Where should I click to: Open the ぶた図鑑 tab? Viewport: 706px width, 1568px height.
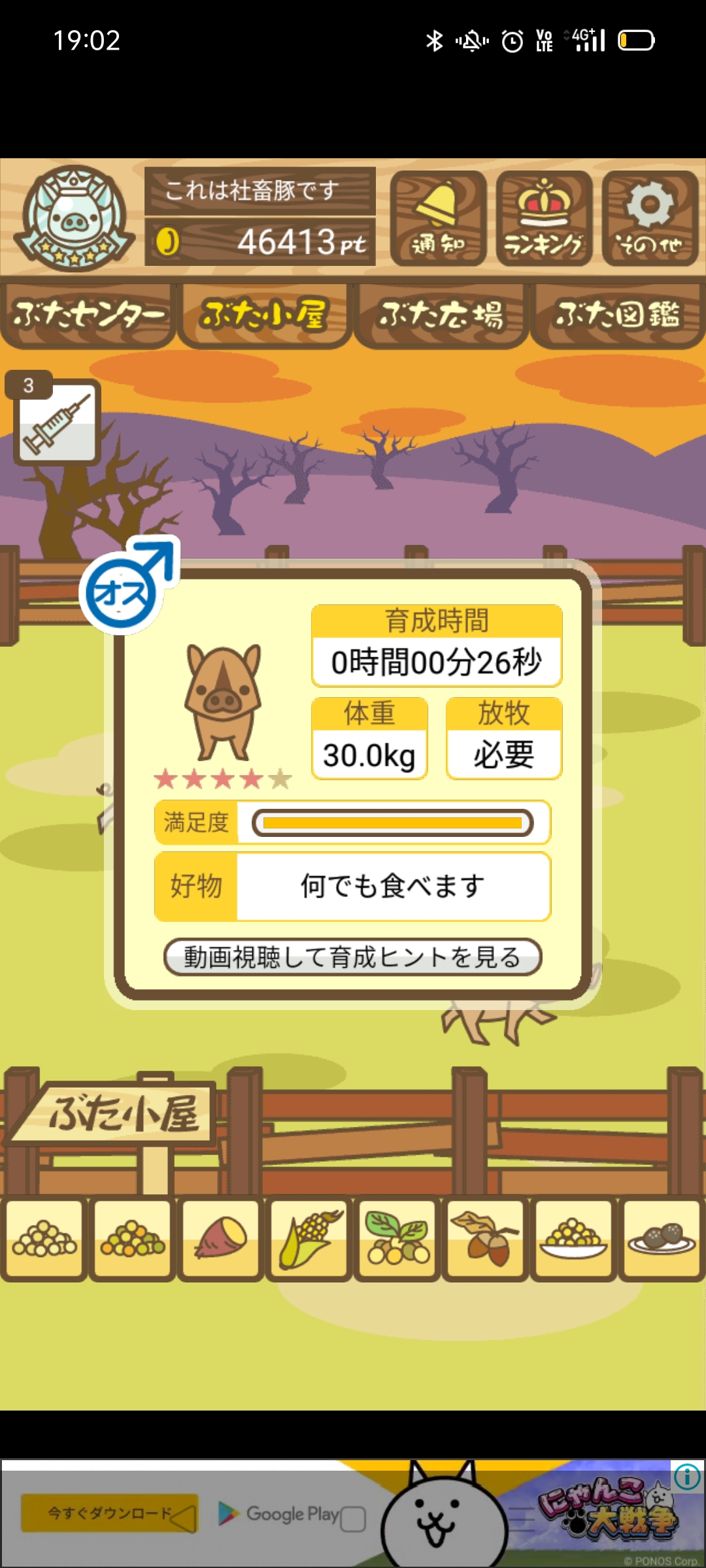tap(618, 315)
